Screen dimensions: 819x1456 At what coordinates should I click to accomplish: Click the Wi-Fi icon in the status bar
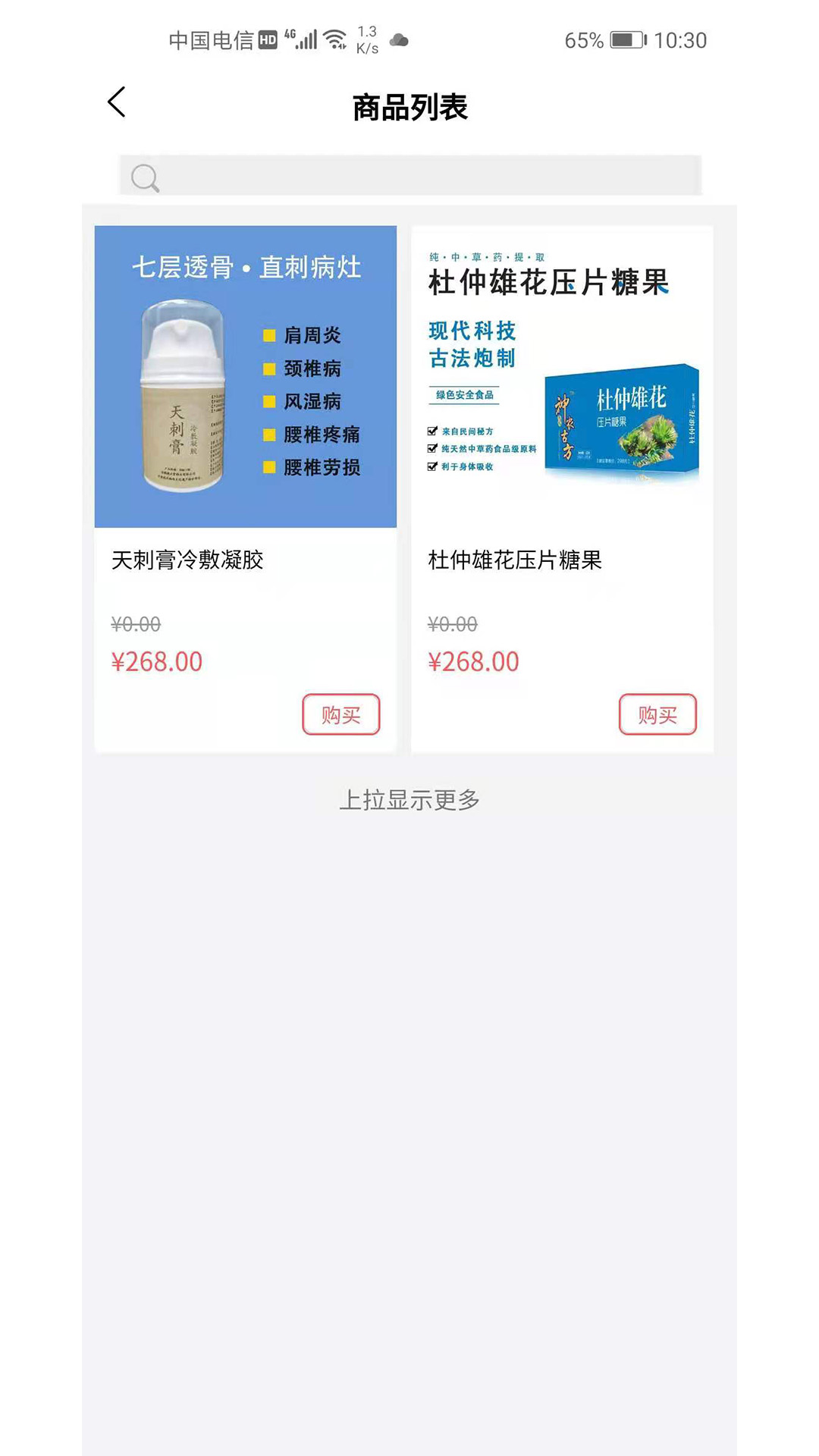click(x=334, y=38)
